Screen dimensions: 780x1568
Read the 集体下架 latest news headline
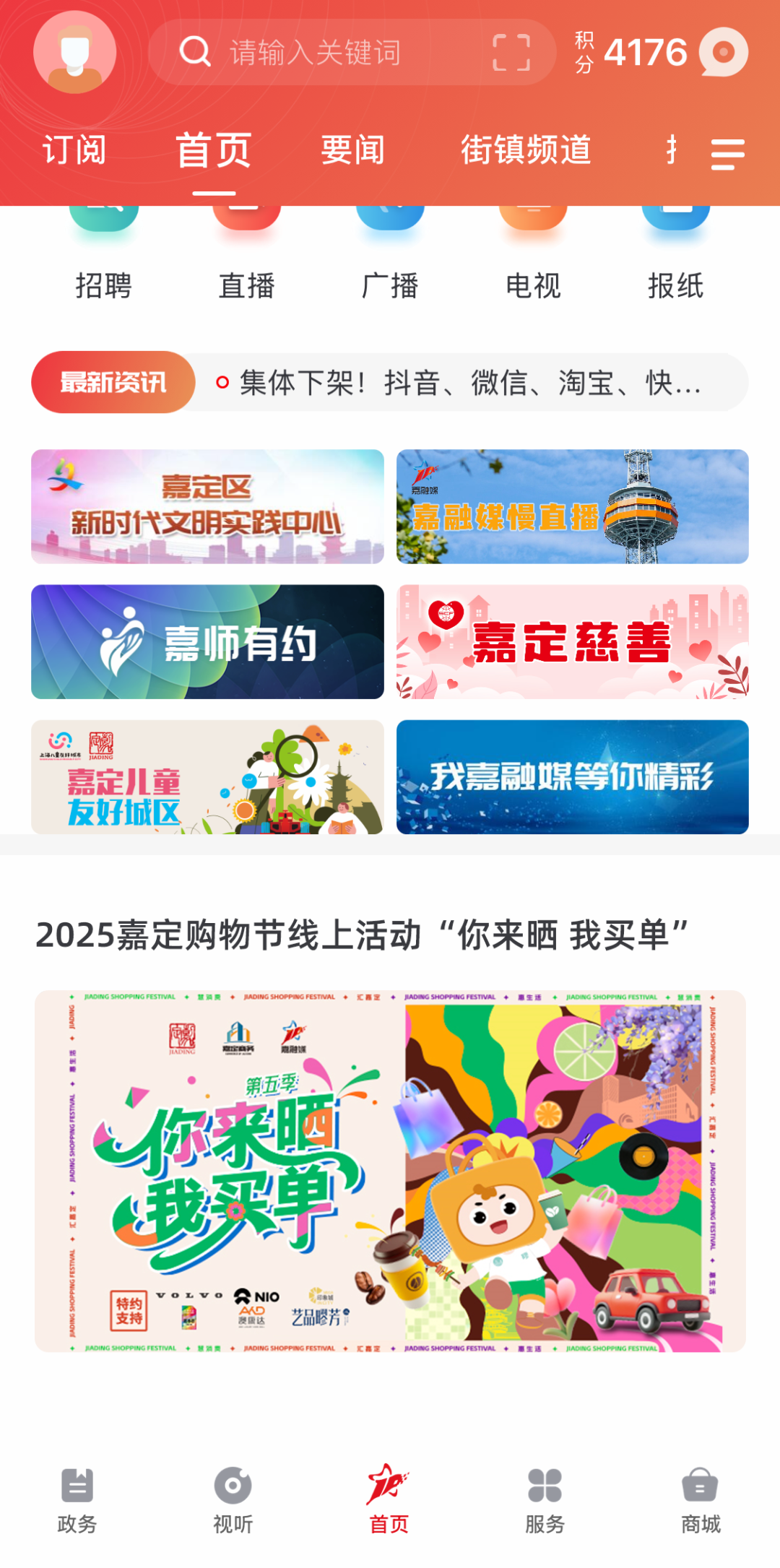tap(469, 383)
